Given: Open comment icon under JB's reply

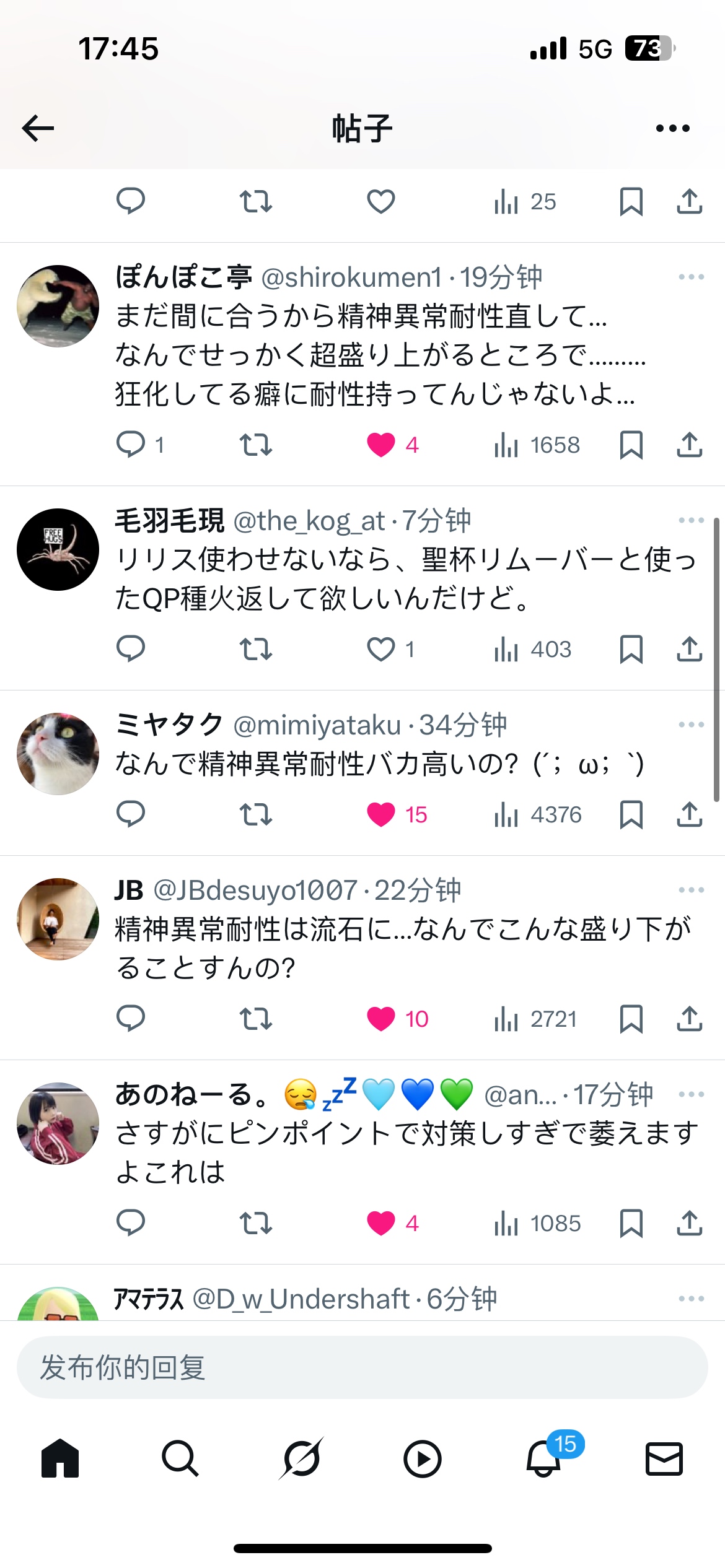Looking at the screenshot, I should pyautogui.click(x=131, y=1018).
